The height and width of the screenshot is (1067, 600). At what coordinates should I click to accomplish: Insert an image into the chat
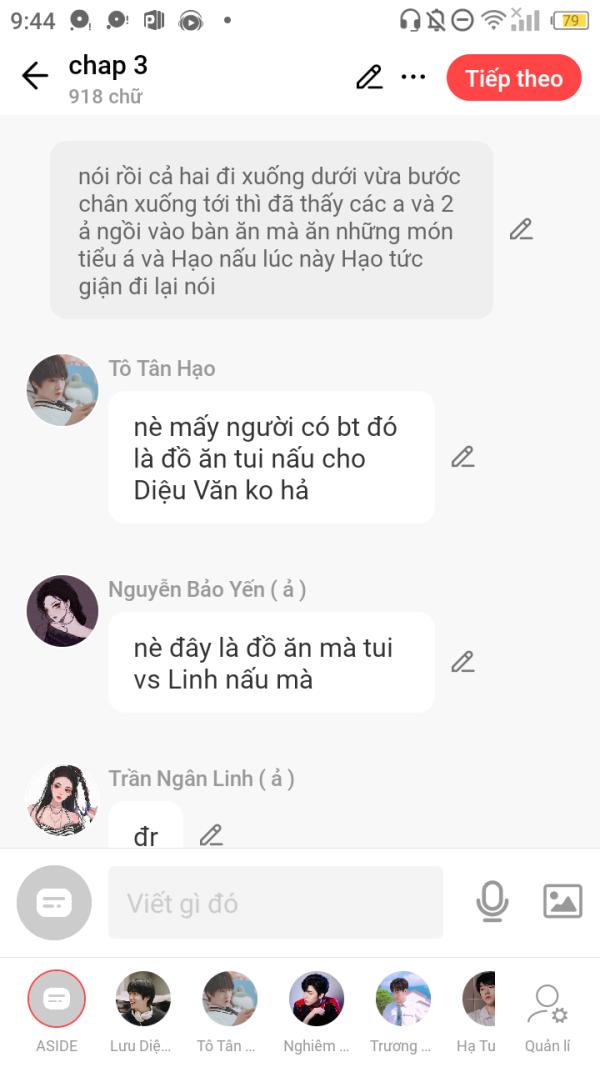coord(563,901)
